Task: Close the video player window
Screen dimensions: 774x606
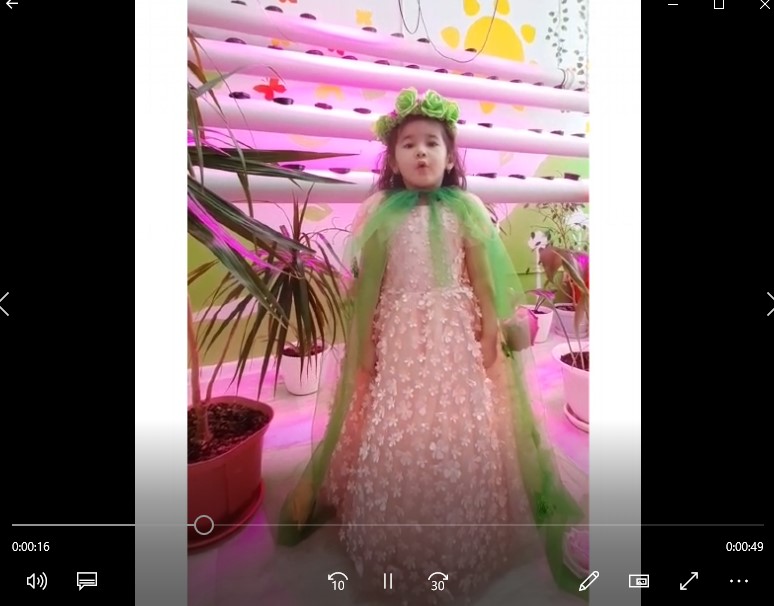Action: click(x=764, y=5)
